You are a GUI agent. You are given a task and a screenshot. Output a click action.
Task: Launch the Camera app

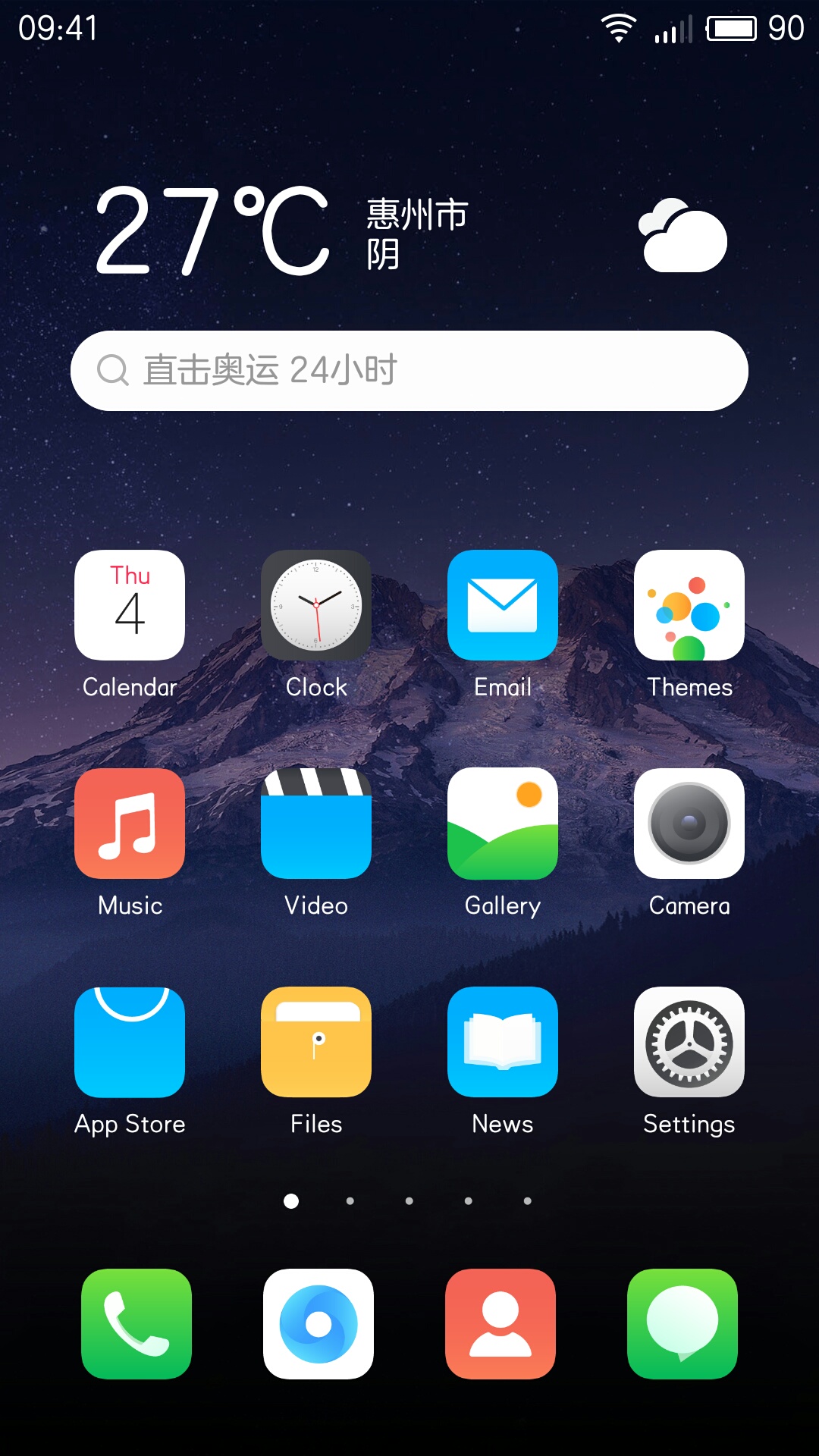(689, 824)
